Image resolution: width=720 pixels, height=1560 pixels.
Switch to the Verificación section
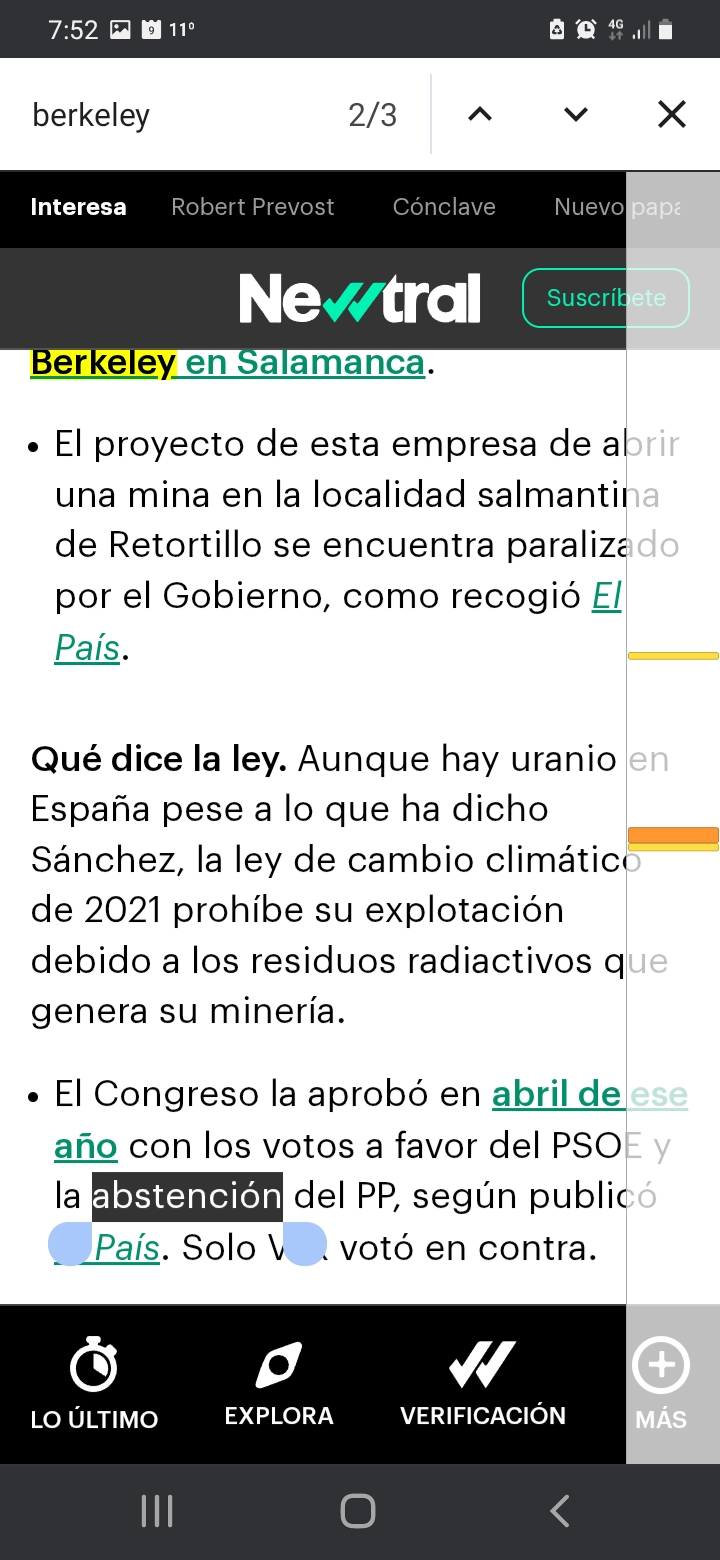coord(483,1385)
